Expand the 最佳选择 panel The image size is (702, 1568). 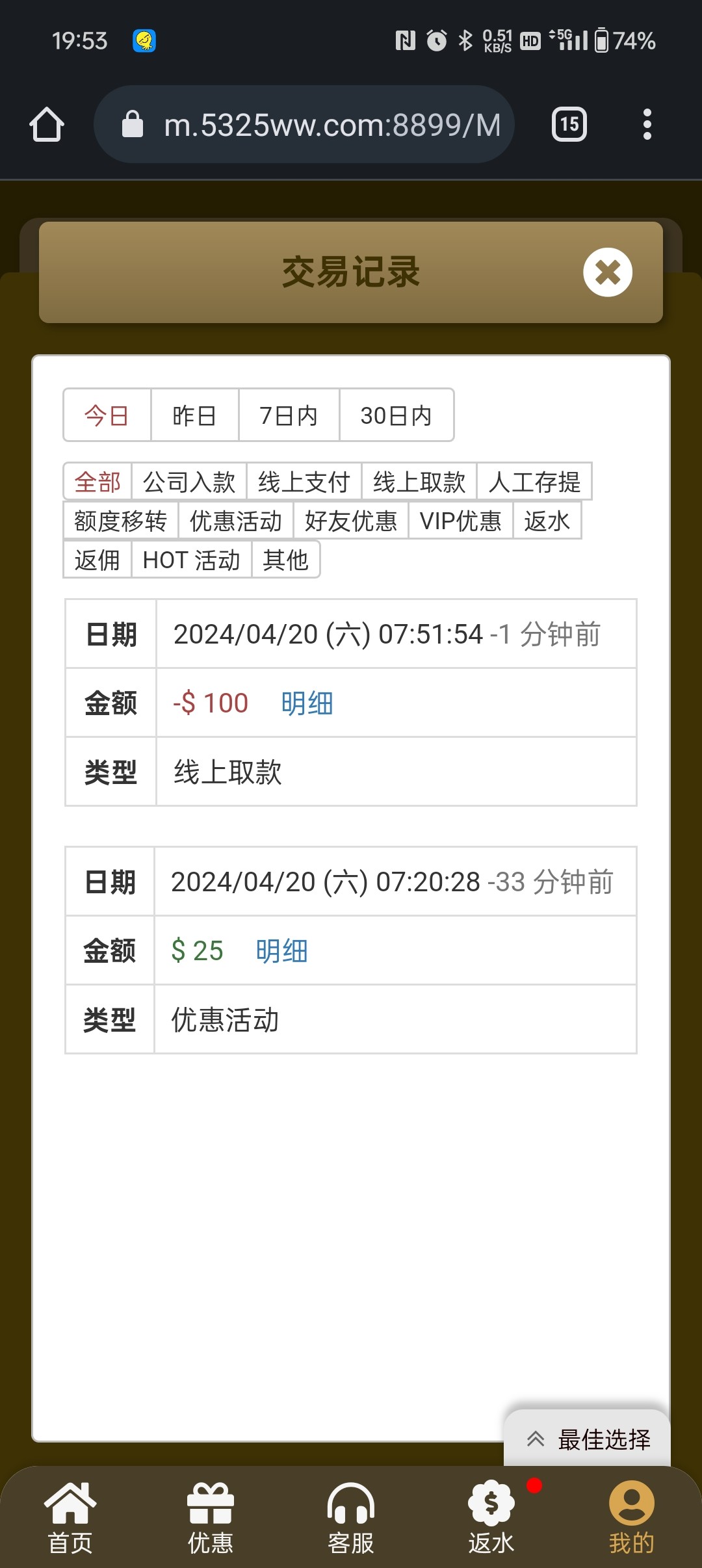point(588,1439)
